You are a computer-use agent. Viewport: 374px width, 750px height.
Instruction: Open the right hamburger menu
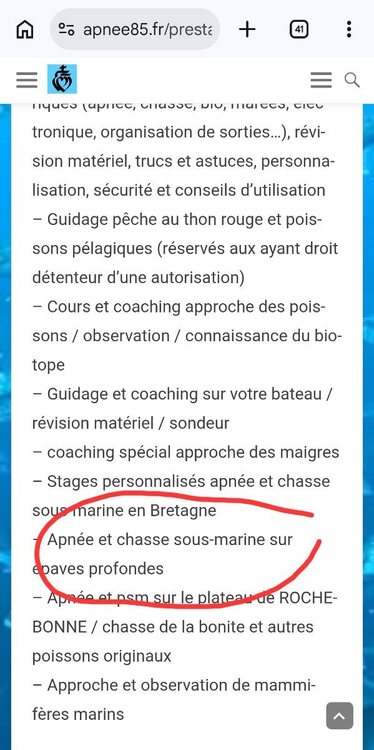click(321, 80)
